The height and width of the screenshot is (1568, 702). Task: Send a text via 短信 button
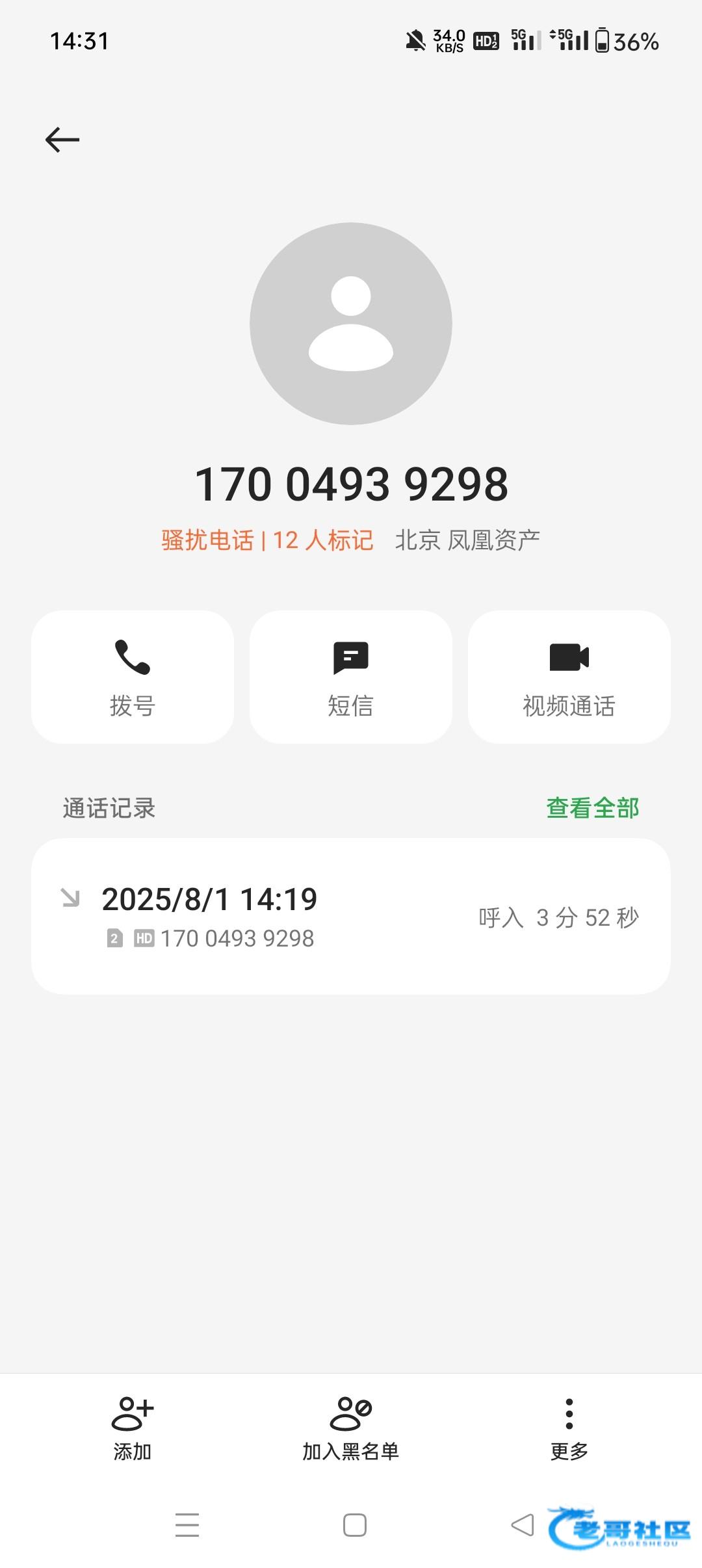(351, 677)
